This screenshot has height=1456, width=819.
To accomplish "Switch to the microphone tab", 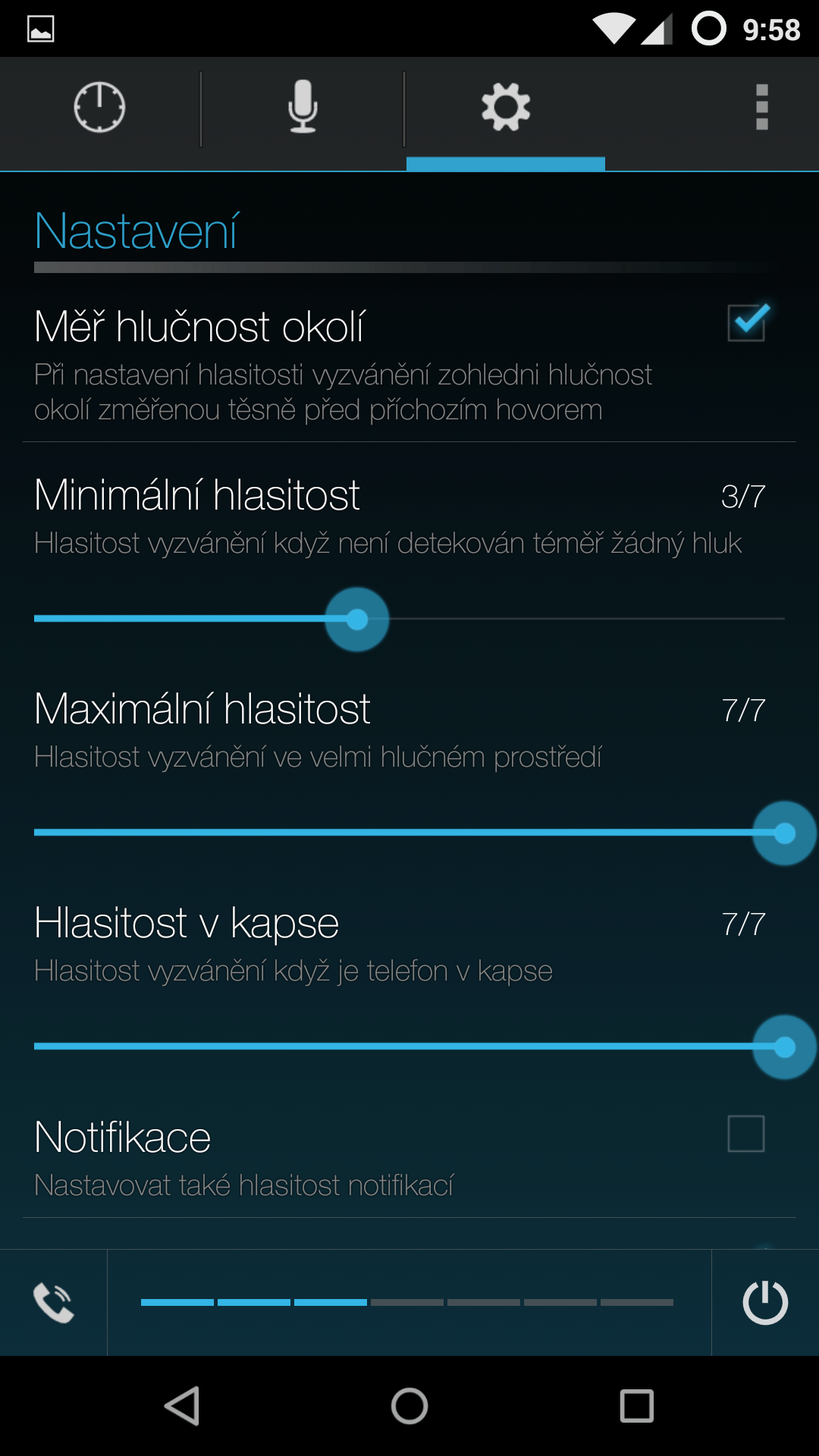I will coord(303,107).
